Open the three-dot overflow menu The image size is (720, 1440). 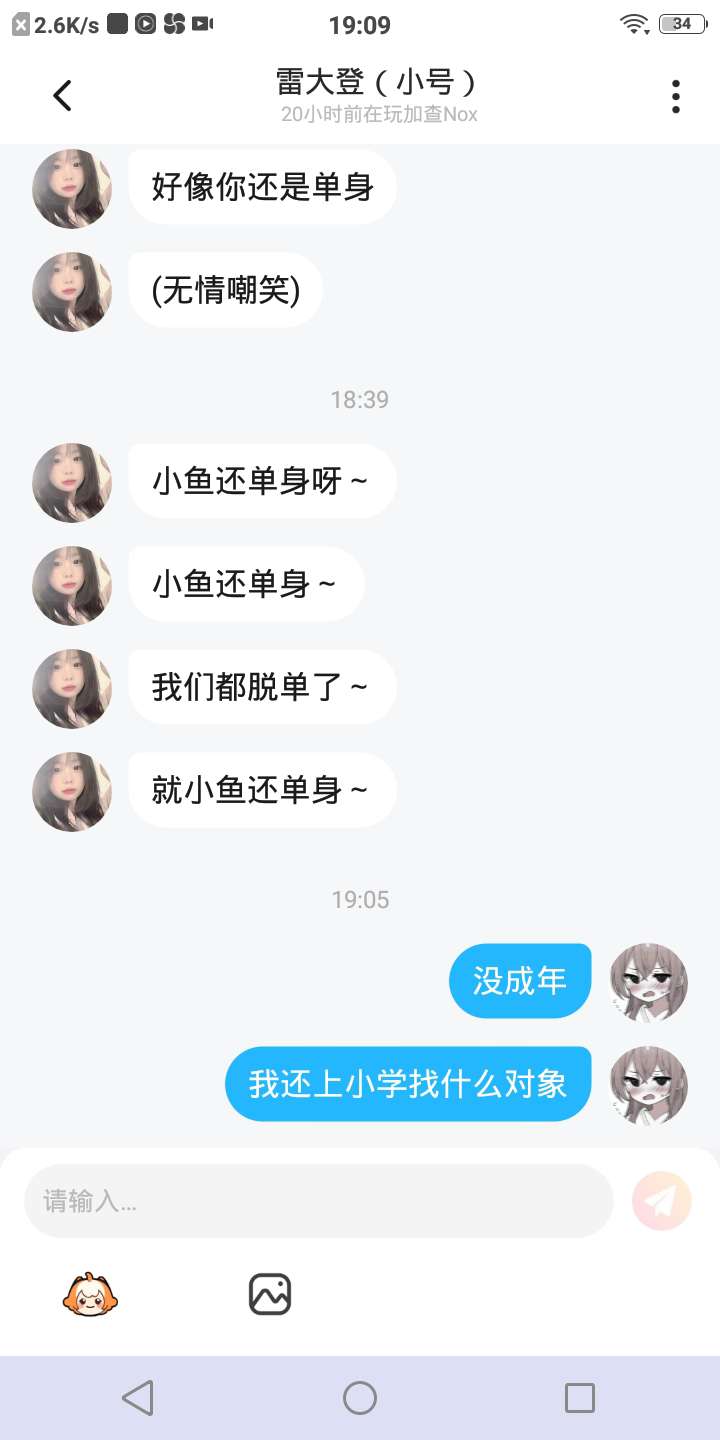pyautogui.click(x=676, y=96)
